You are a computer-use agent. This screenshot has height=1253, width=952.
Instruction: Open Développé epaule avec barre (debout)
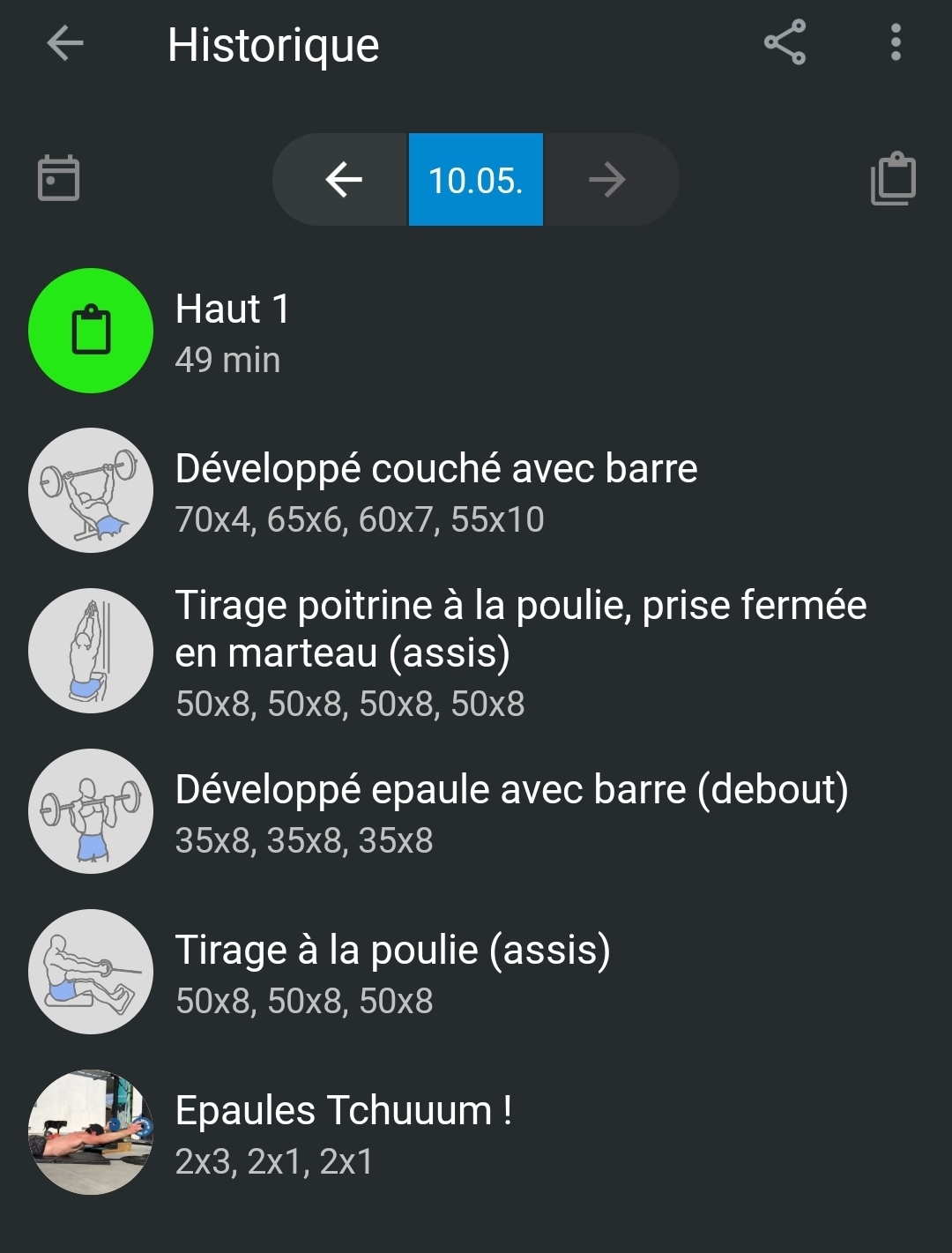[511, 812]
